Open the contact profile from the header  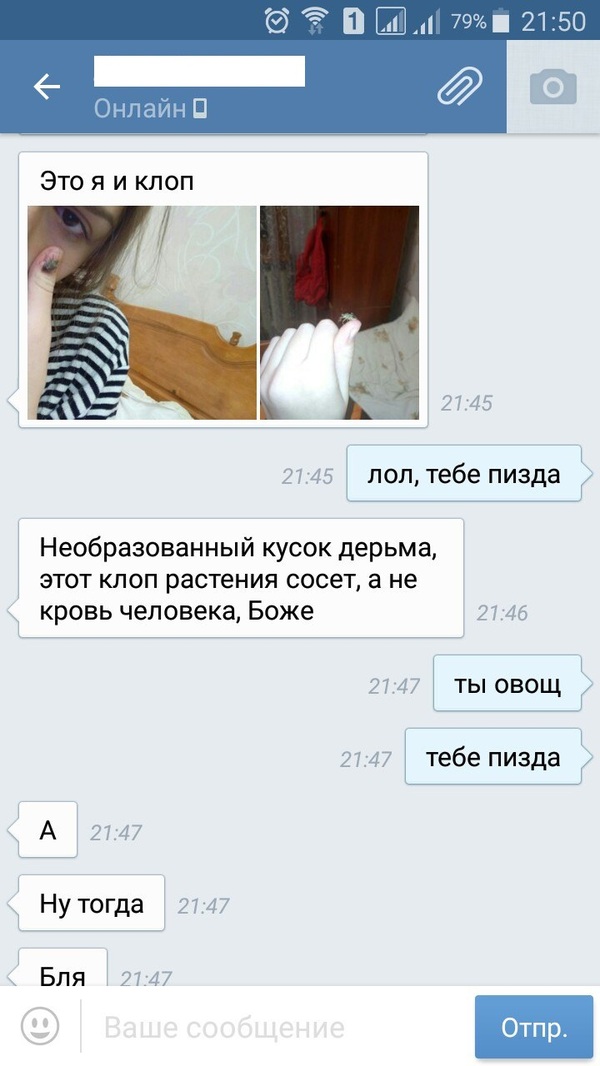click(x=200, y=87)
